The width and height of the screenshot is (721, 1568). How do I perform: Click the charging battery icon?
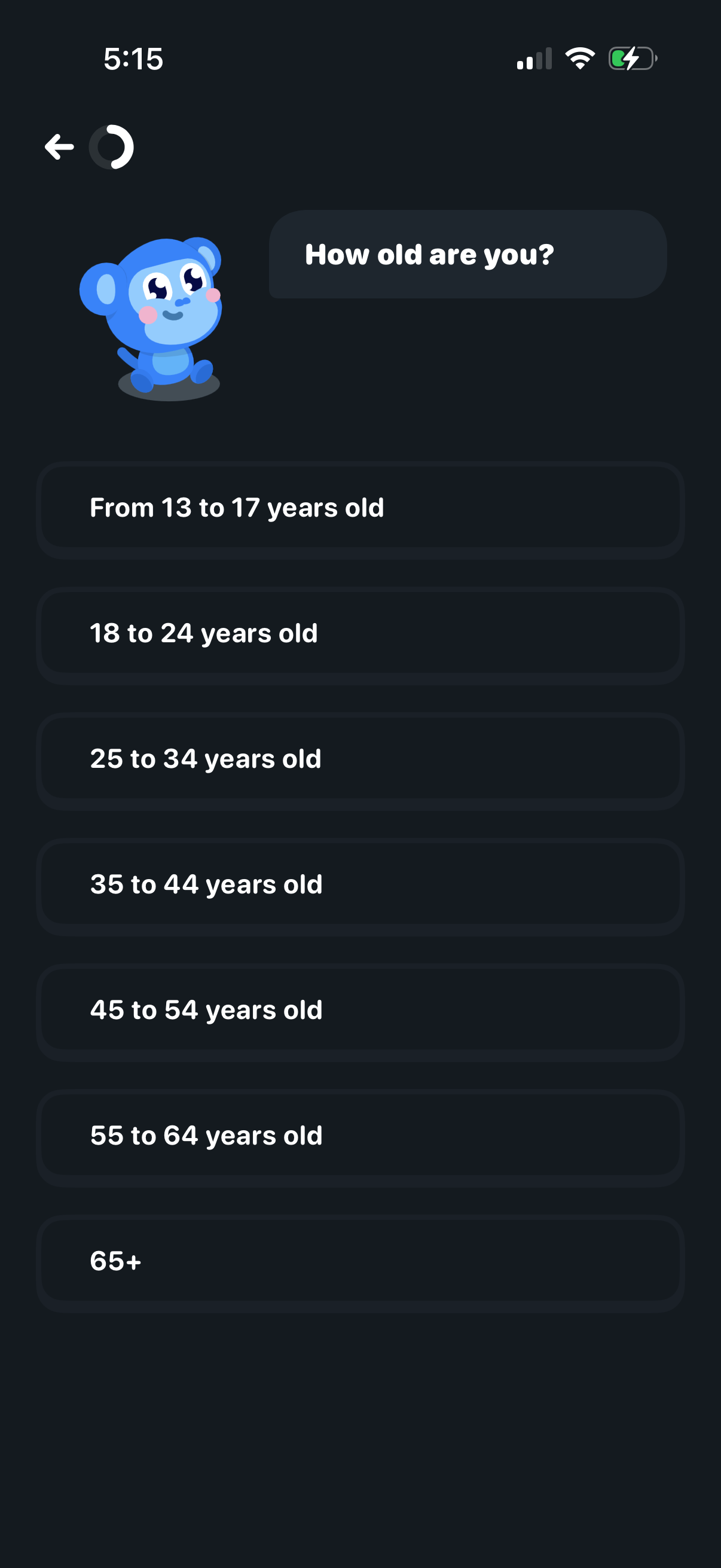(630, 58)
